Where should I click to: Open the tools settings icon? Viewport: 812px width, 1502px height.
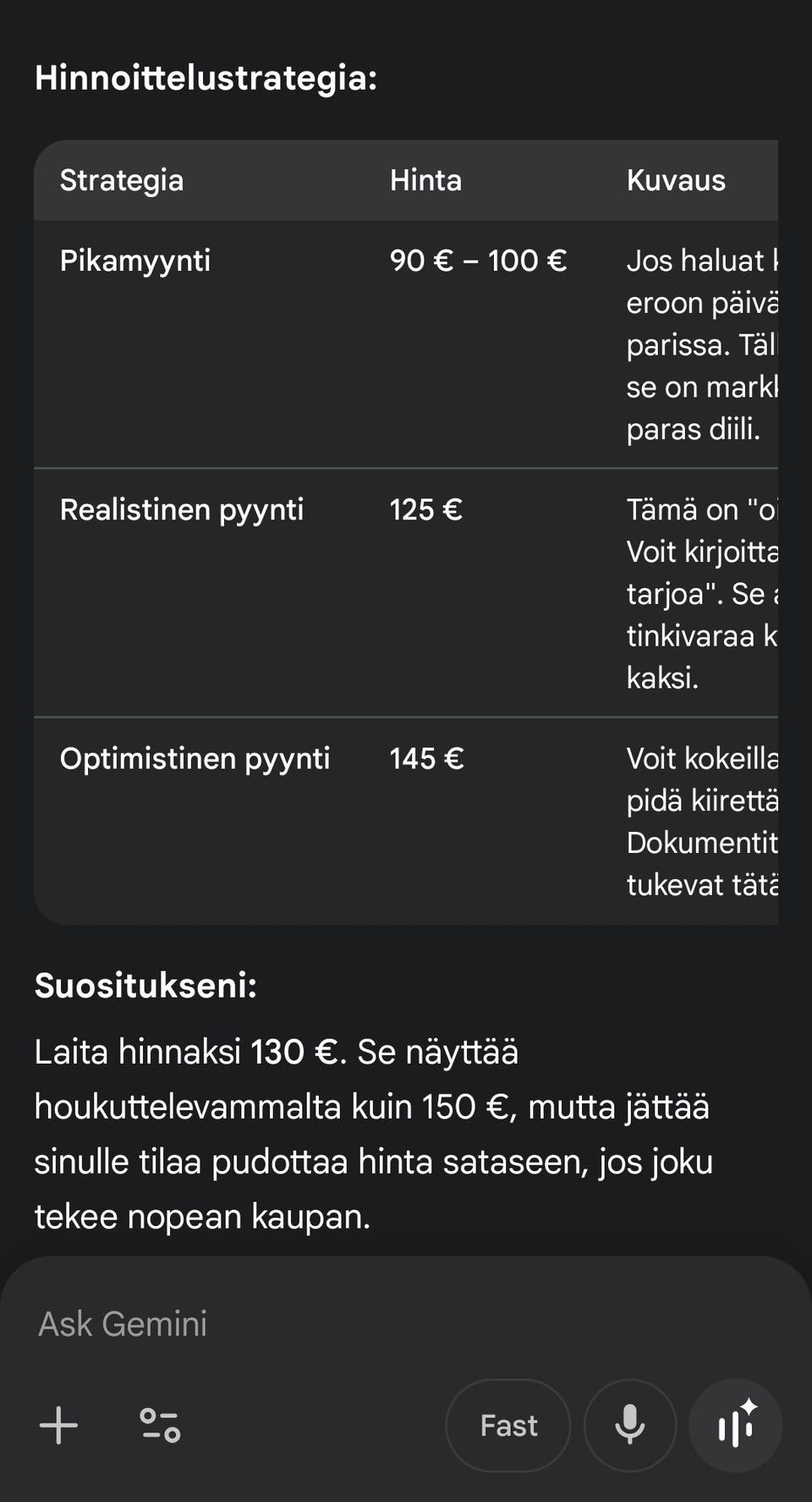point(160,1425)
